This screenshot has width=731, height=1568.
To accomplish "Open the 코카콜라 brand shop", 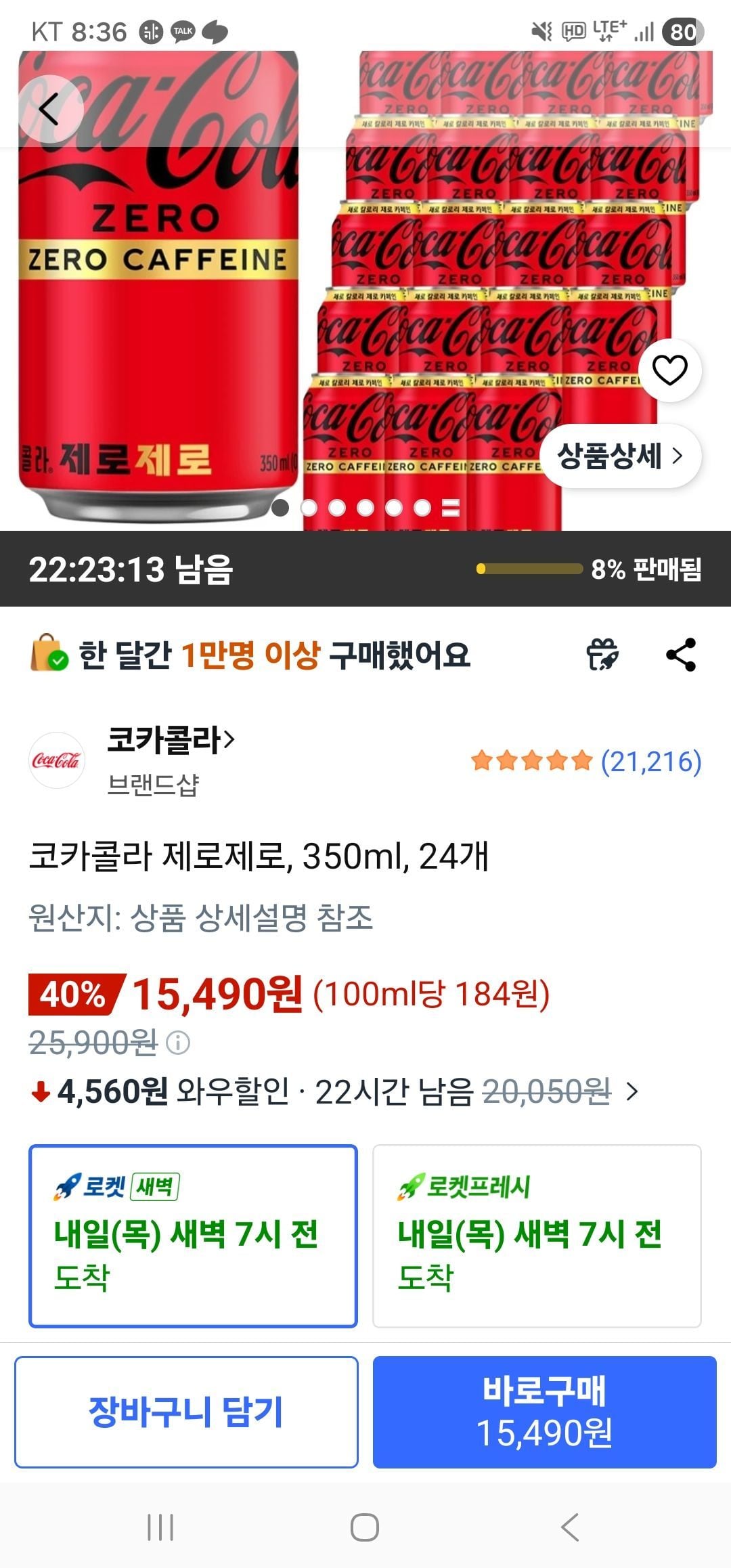I will click(x=171, y=739).
